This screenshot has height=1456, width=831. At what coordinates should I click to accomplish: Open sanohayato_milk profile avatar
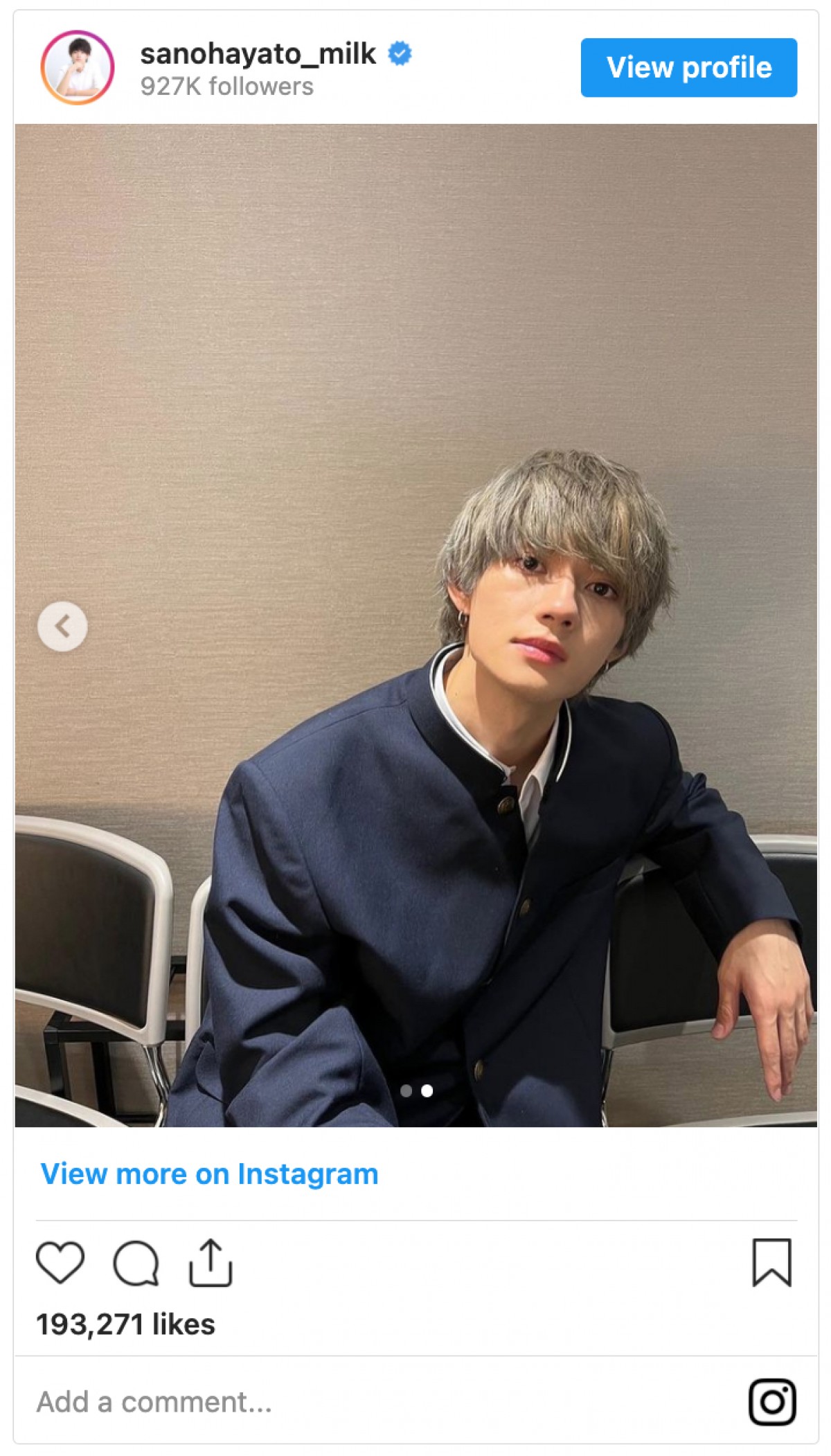(x=78, y=67)
